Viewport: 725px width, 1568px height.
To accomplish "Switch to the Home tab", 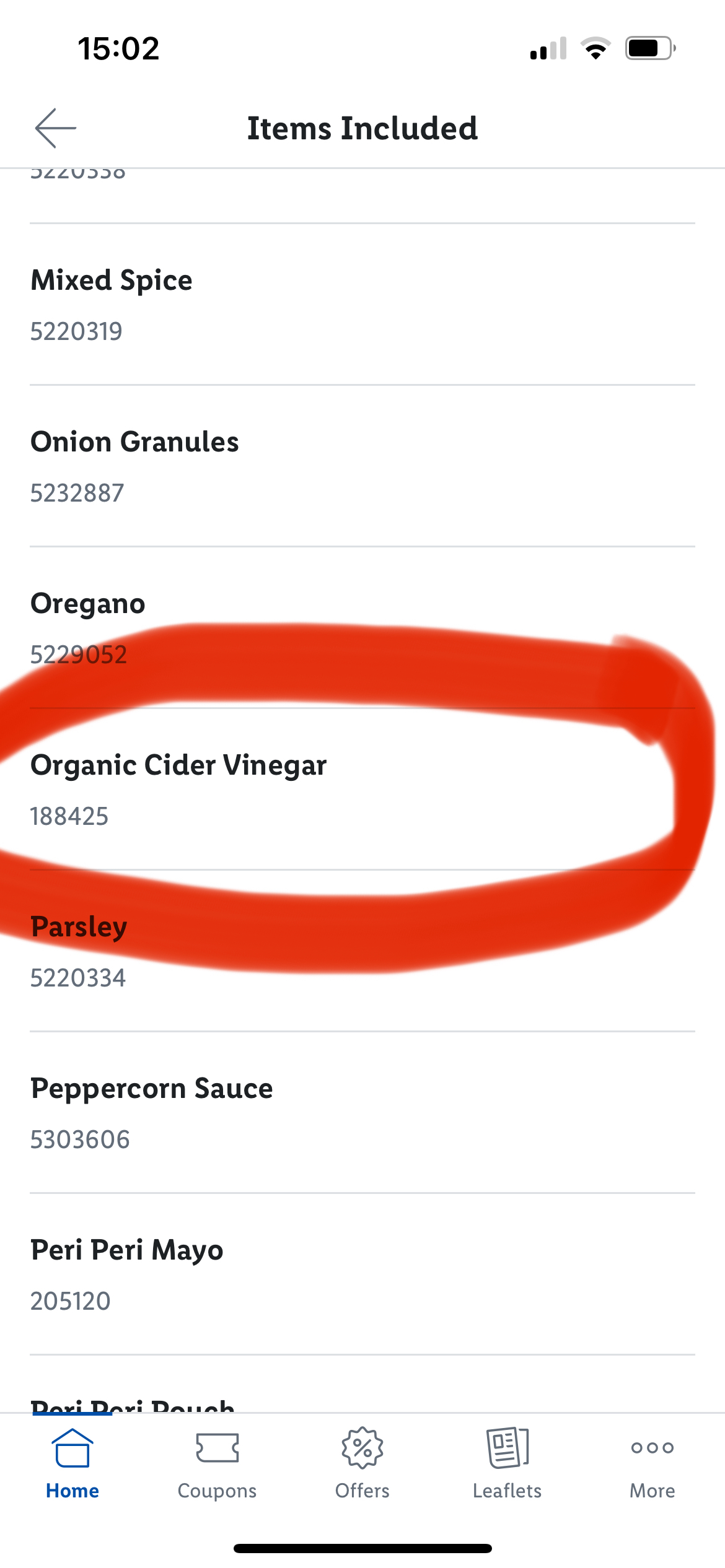I will tap(72, 1464).
